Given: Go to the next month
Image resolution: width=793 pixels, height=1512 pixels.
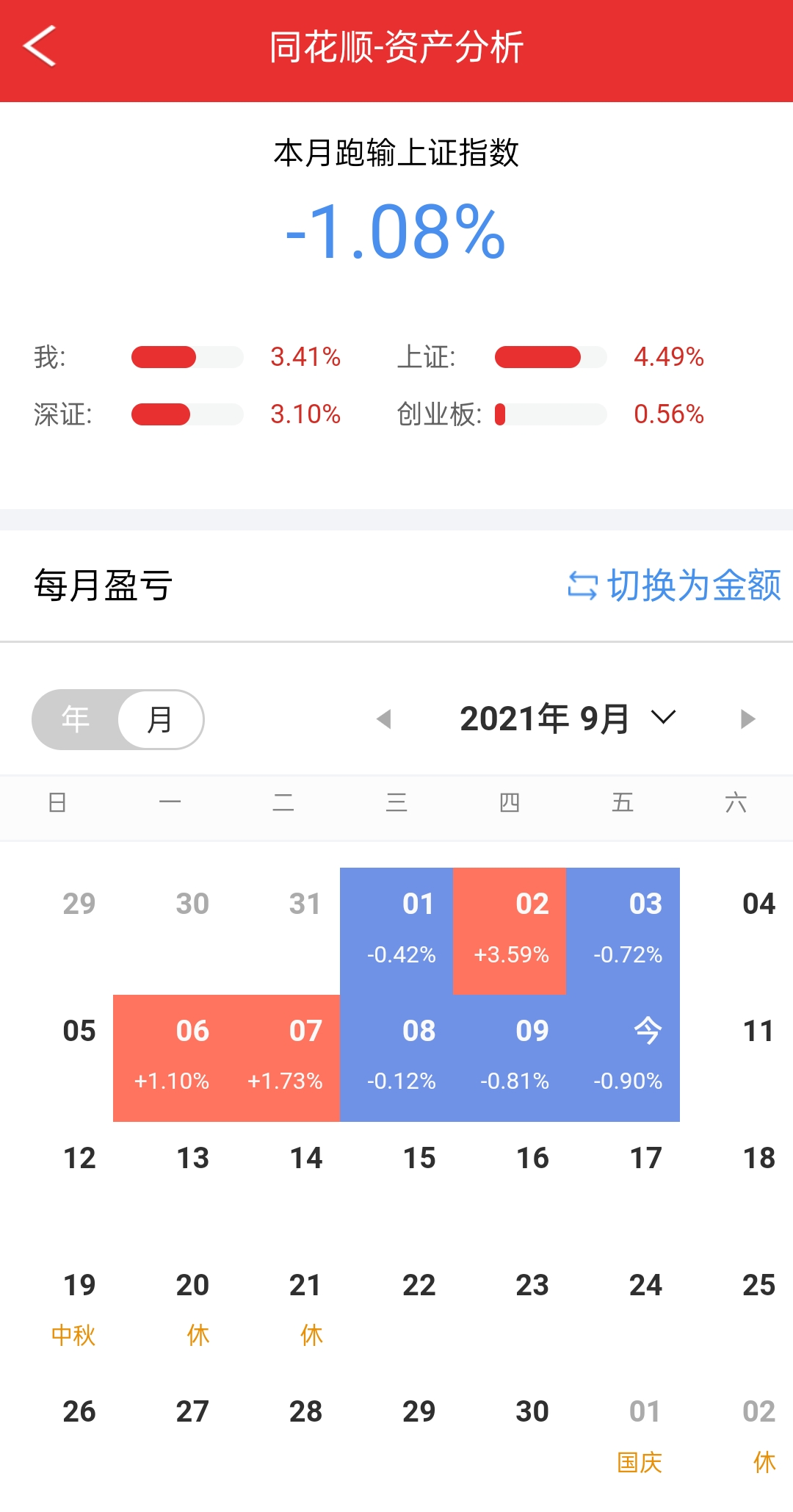Looking at the screenshot, I should point(747,719).
